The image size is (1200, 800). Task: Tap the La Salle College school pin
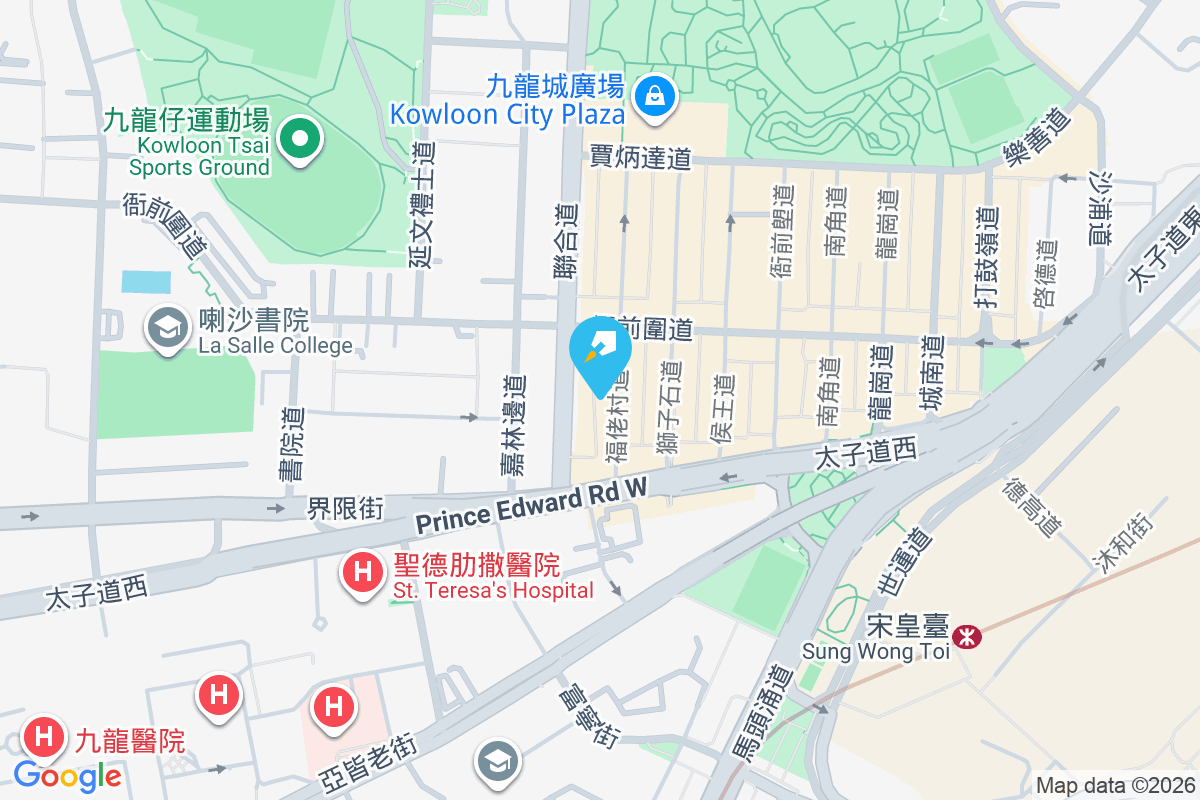point(168,327)
